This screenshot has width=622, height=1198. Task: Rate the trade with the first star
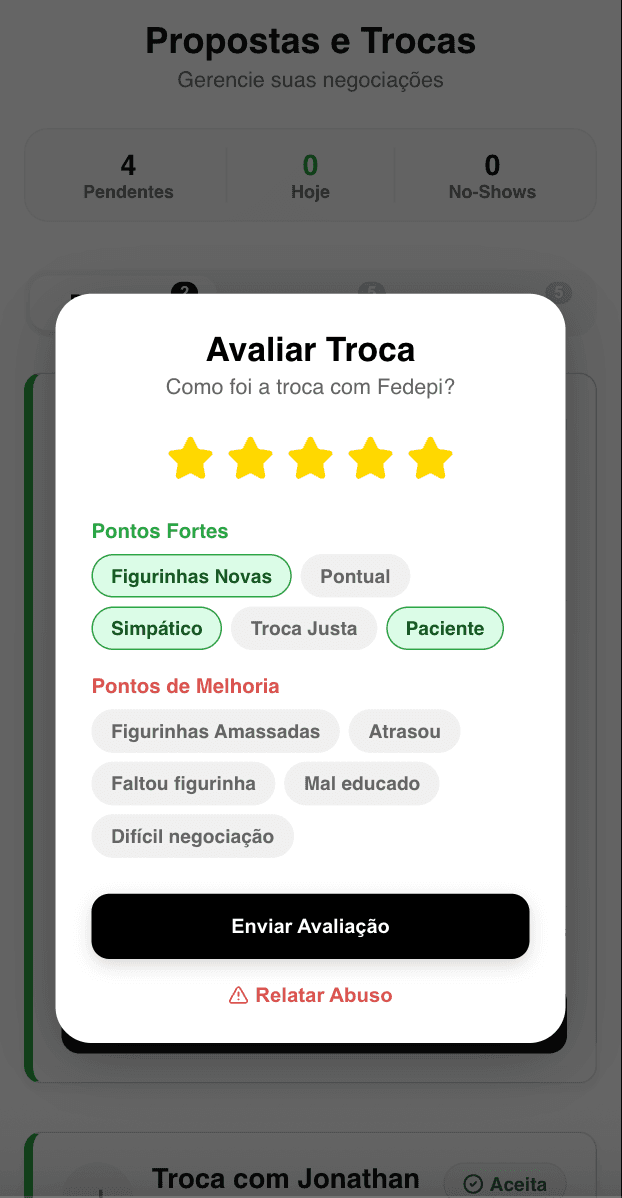point(190,459)
